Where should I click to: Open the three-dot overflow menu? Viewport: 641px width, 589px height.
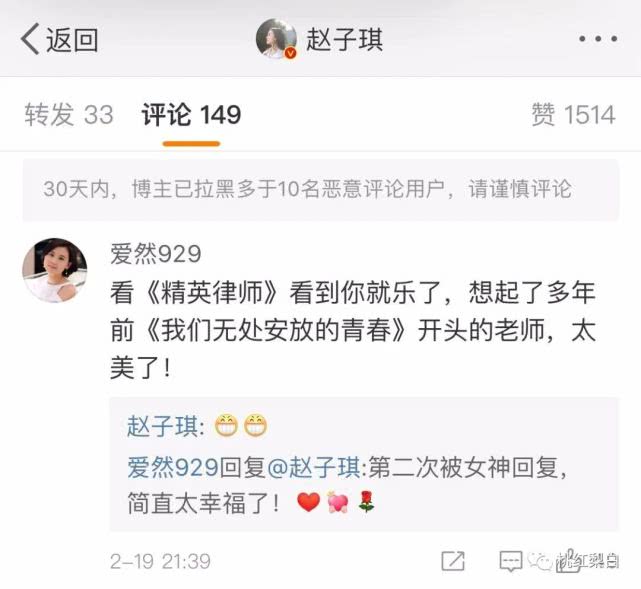tap(598, 40)
